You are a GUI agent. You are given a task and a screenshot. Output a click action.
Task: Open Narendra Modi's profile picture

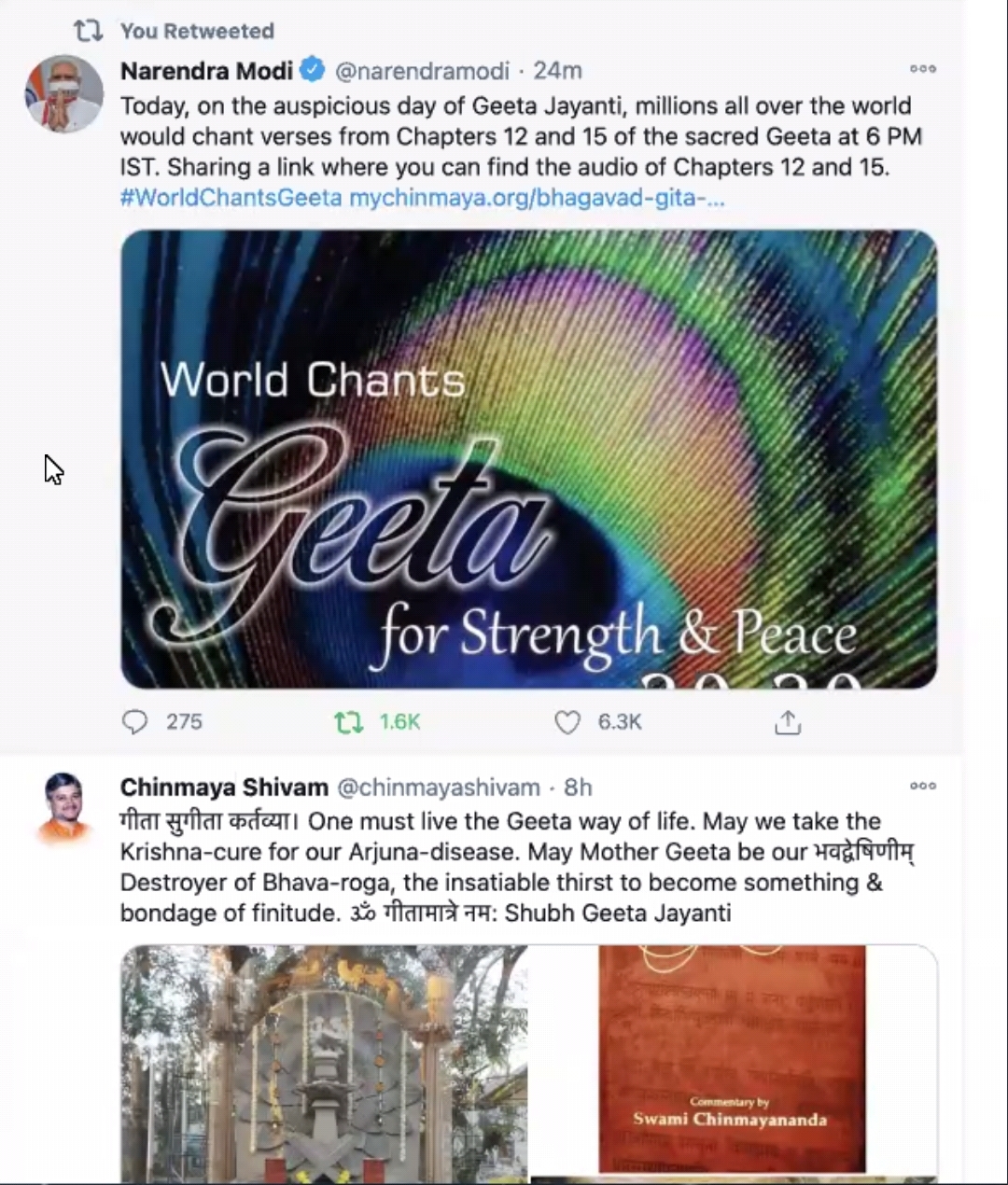(63, 93)
